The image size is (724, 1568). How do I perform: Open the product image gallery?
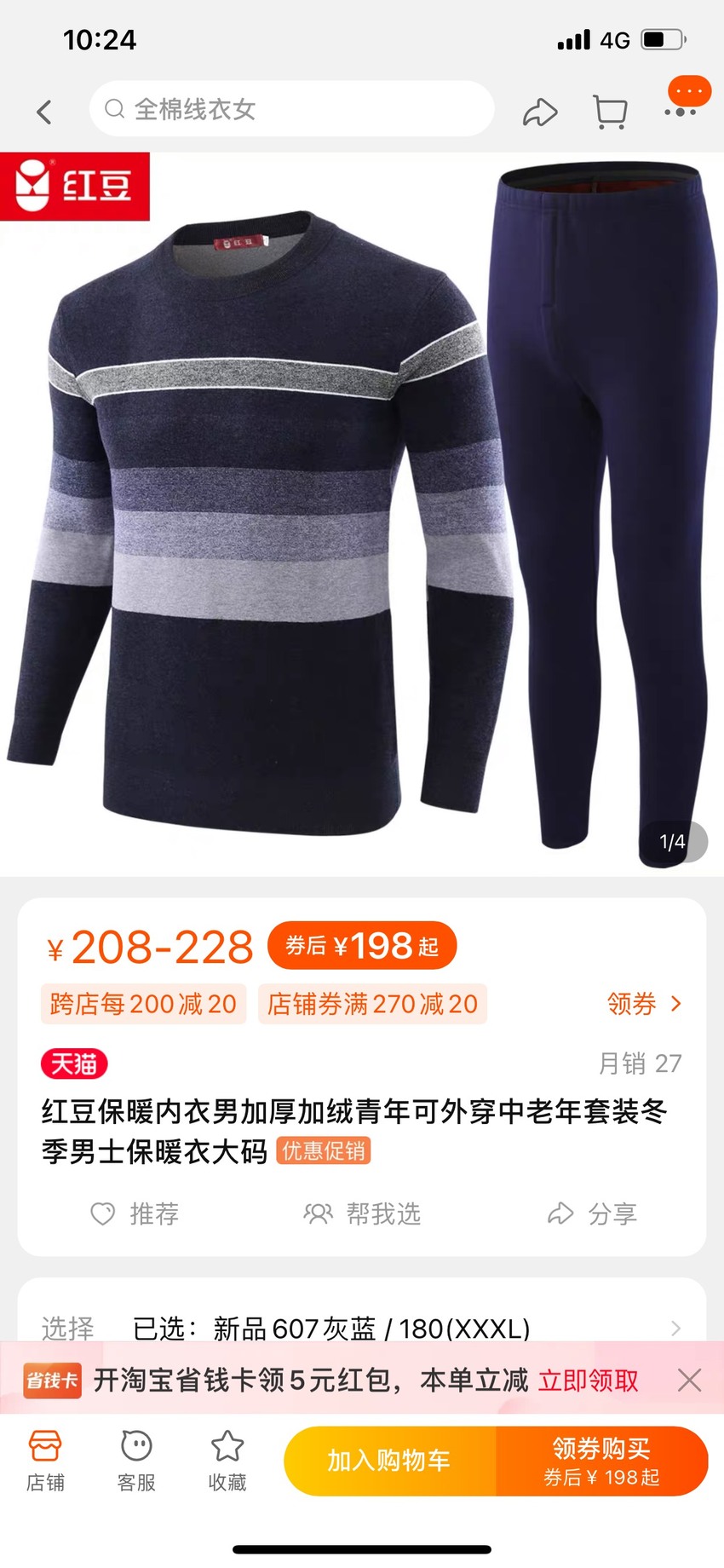[362, 515]
